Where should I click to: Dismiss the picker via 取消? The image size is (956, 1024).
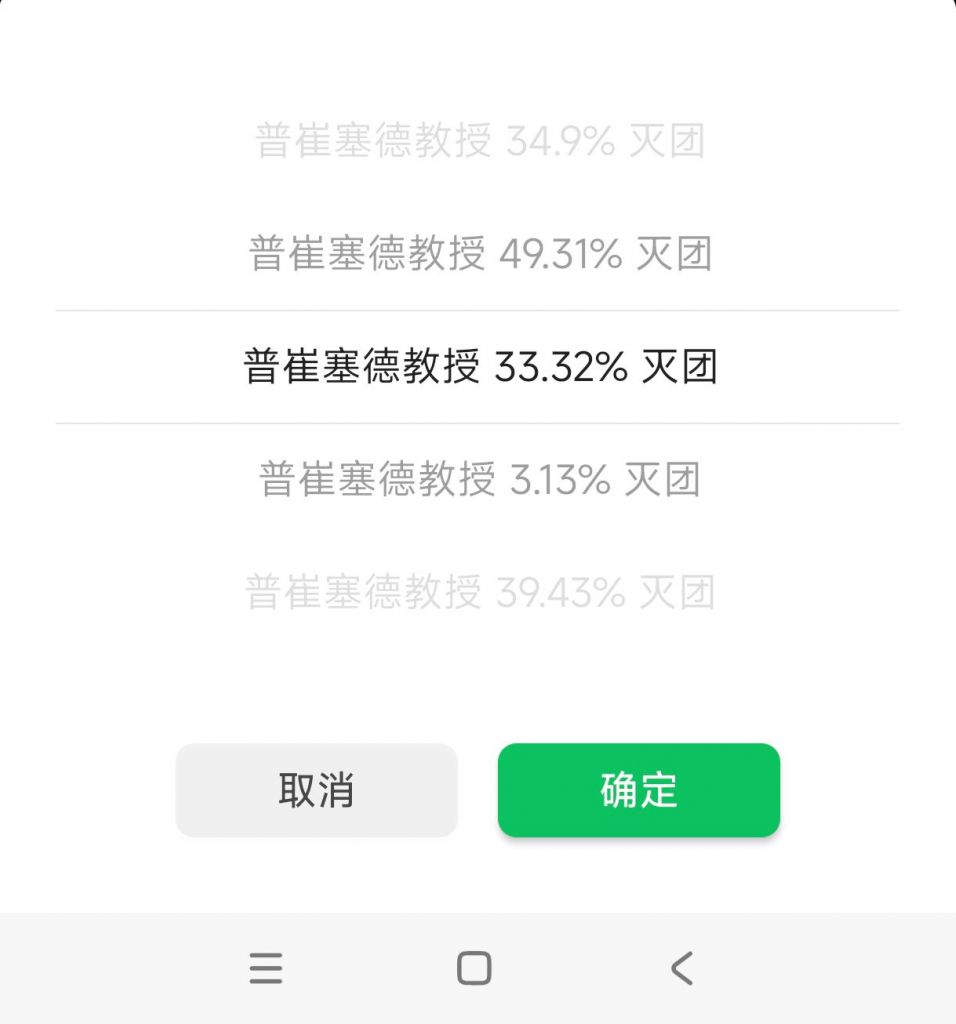pos(316,789)
